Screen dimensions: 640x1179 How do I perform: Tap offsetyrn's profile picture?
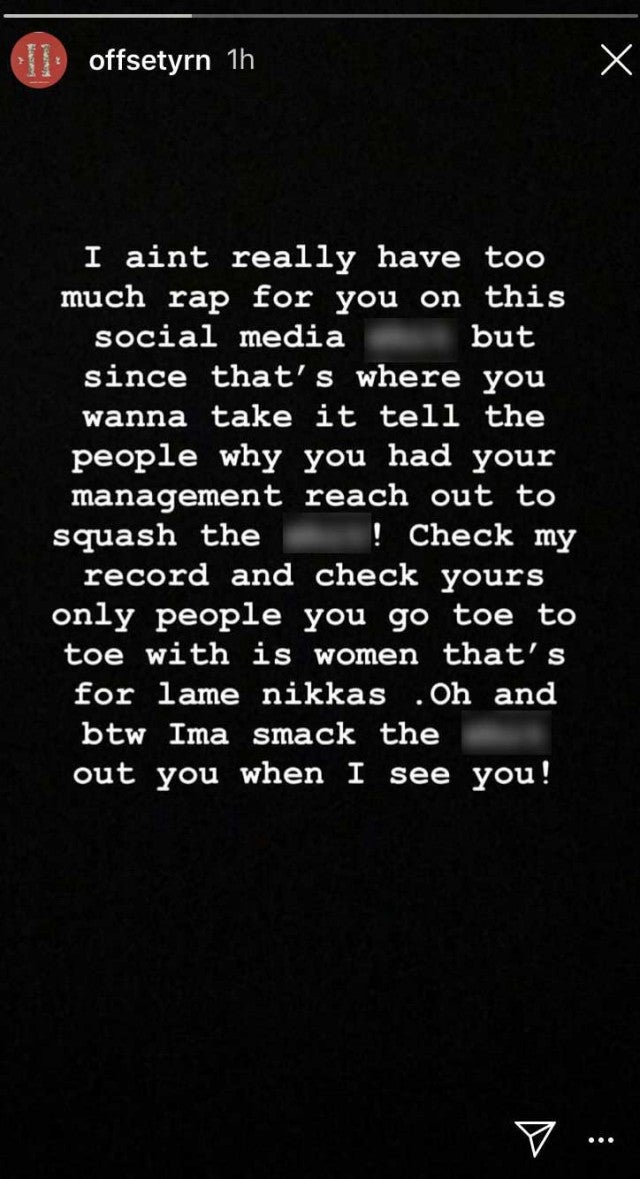click(x=39, y=61)
